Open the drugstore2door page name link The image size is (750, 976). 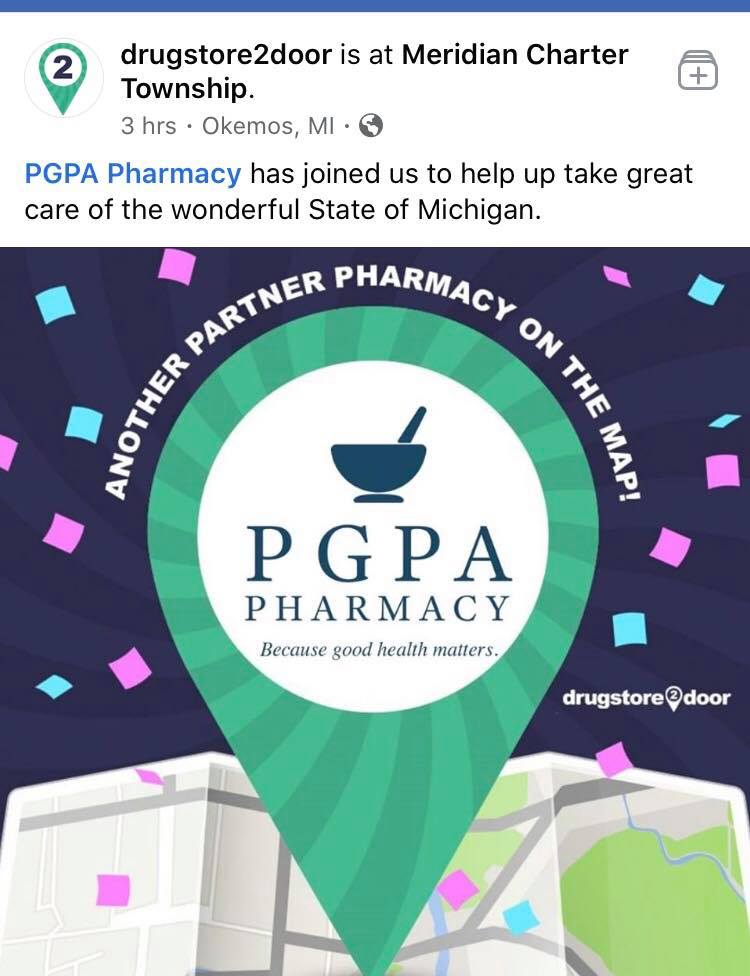coord(227,55)
